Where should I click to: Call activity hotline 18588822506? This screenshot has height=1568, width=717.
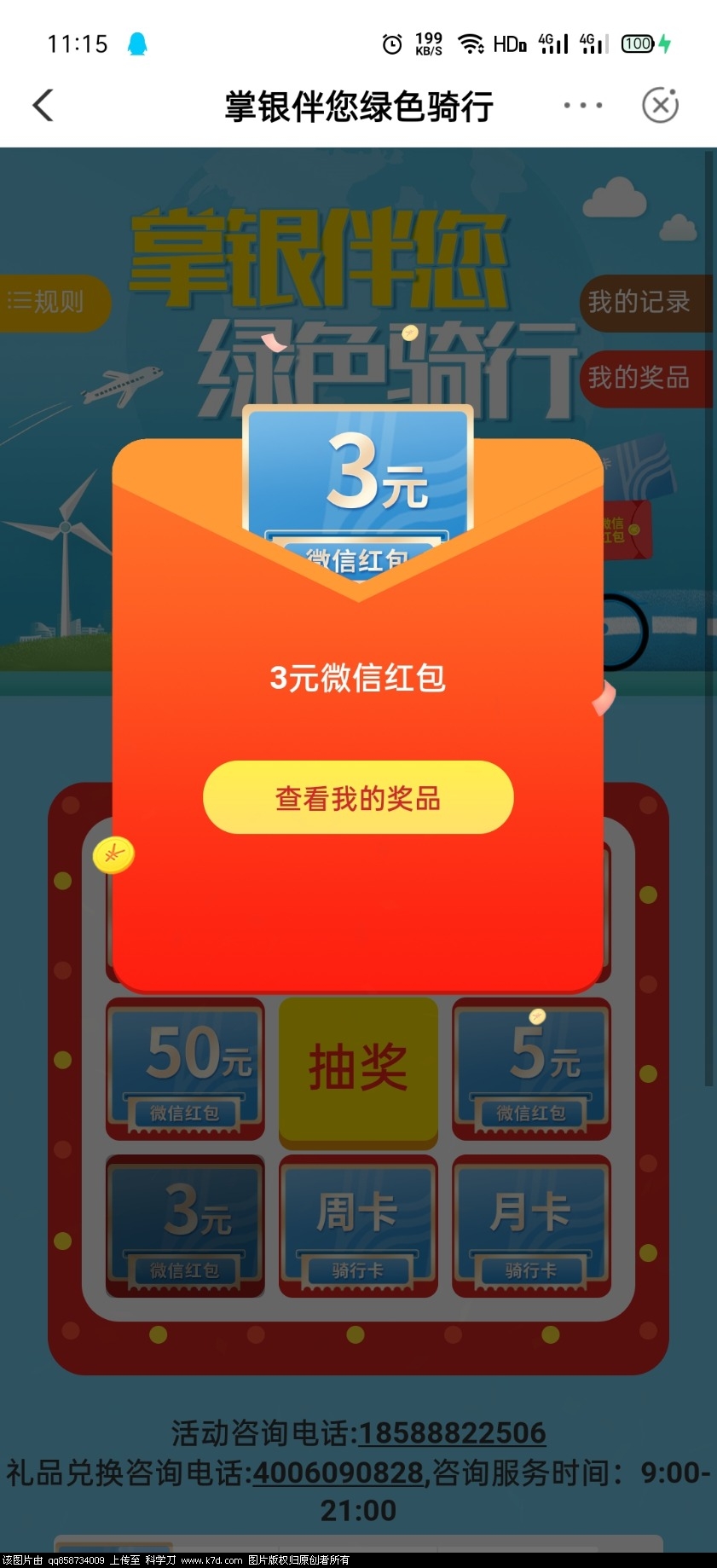[452, 1433]
